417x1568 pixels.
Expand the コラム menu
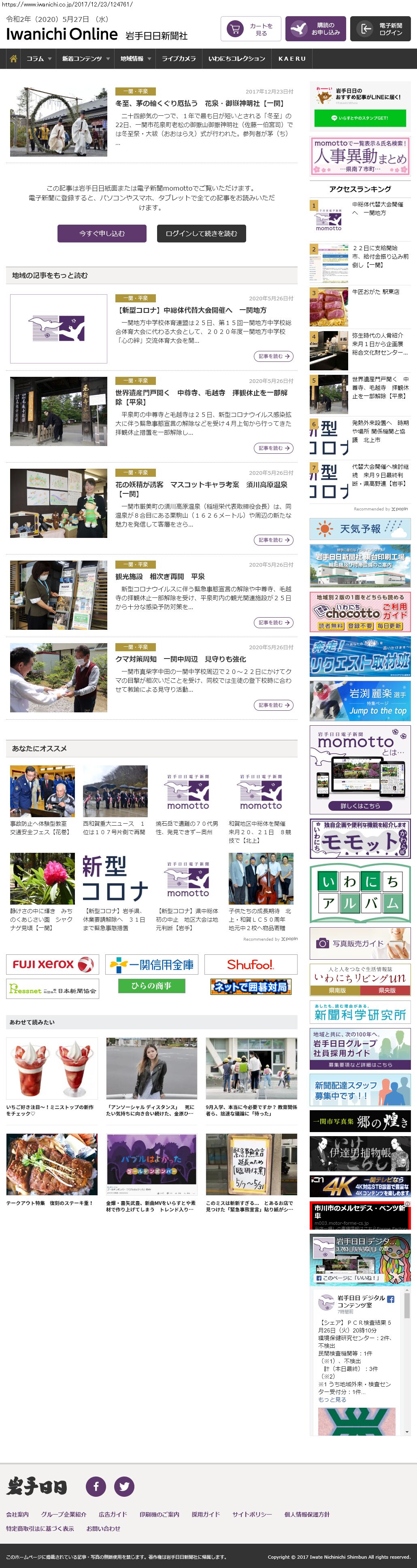pyautogui.click(x=38, y=58)
